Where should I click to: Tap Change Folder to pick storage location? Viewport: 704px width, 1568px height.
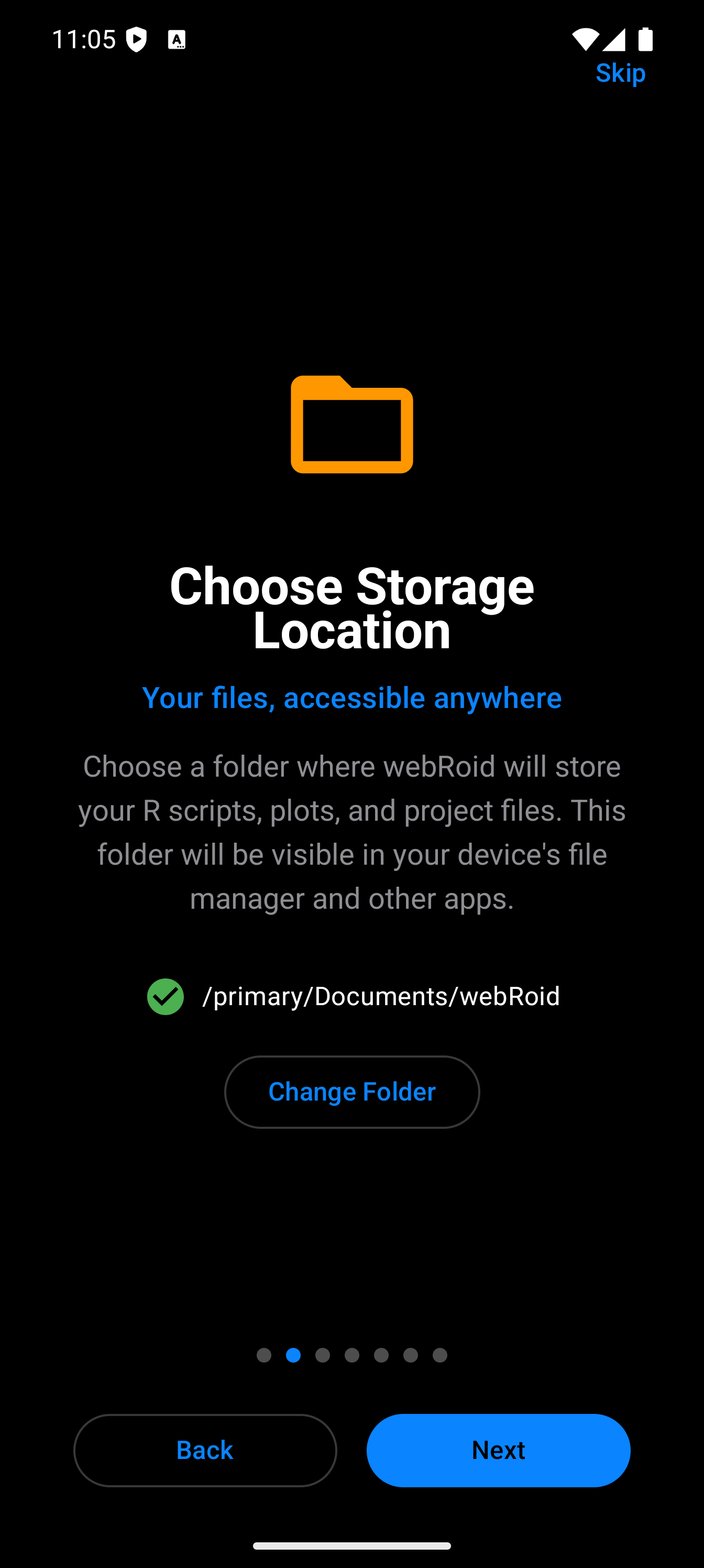(351, 1092)
